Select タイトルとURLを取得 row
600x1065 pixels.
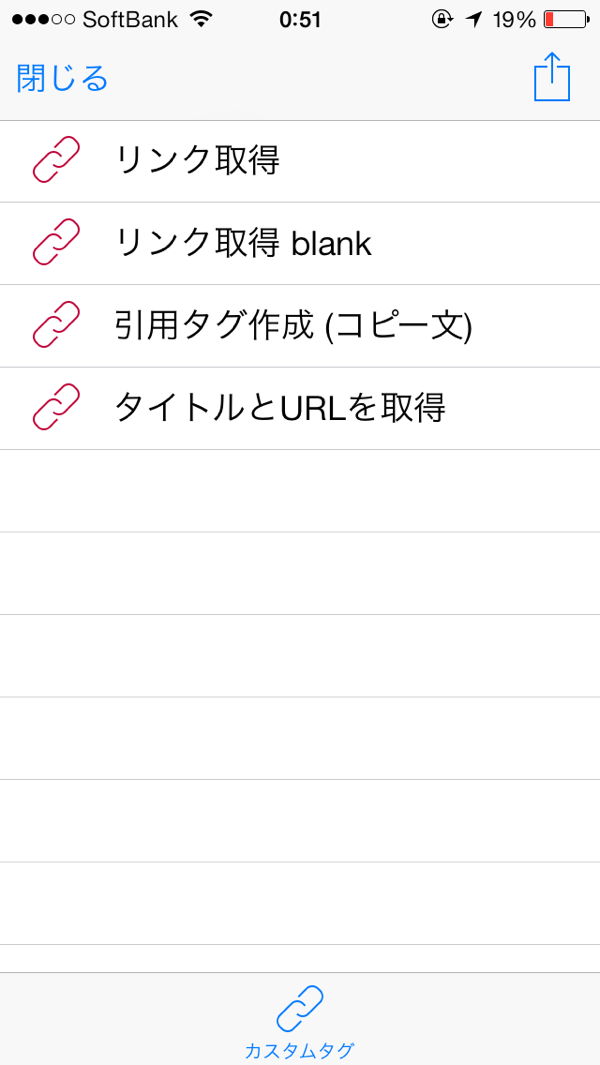[300, 408]
